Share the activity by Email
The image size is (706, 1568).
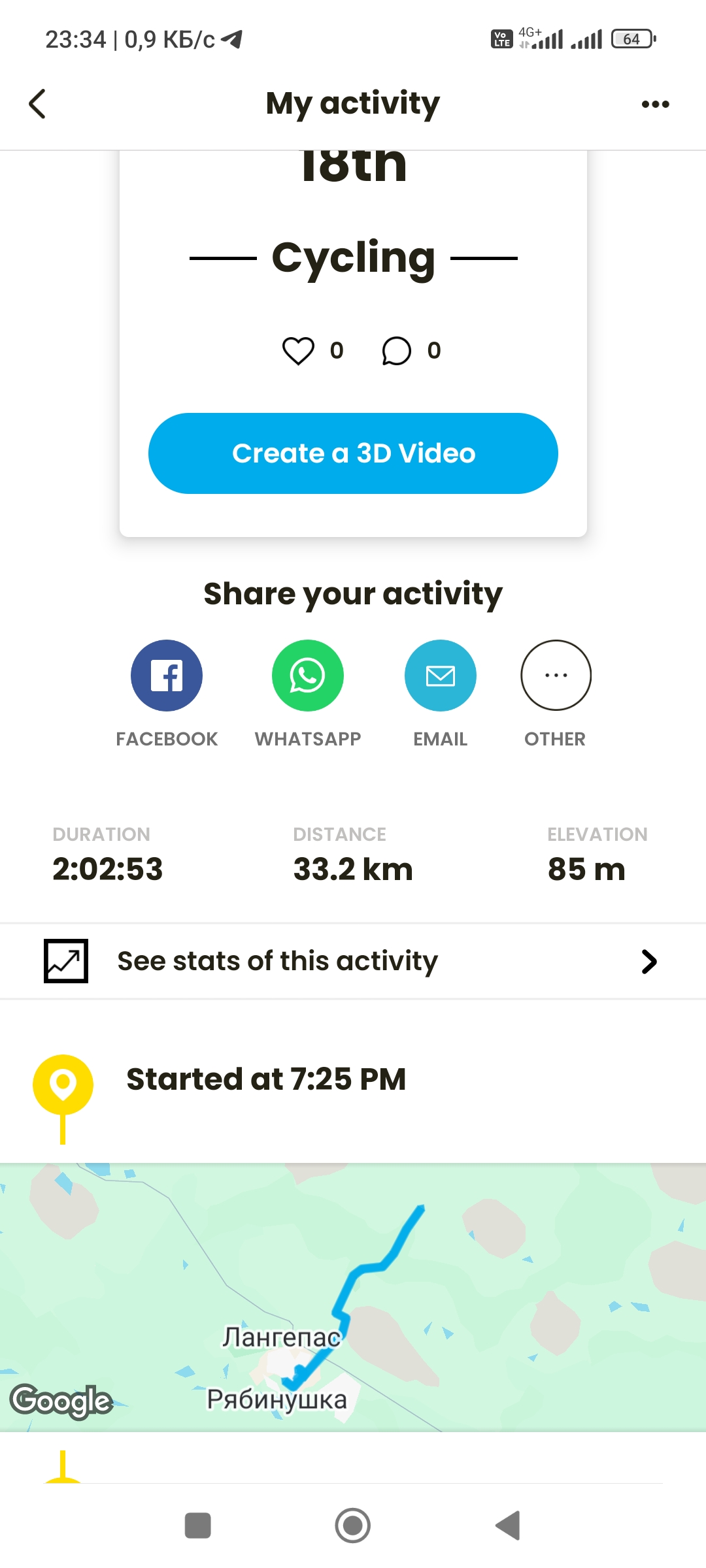441,676
